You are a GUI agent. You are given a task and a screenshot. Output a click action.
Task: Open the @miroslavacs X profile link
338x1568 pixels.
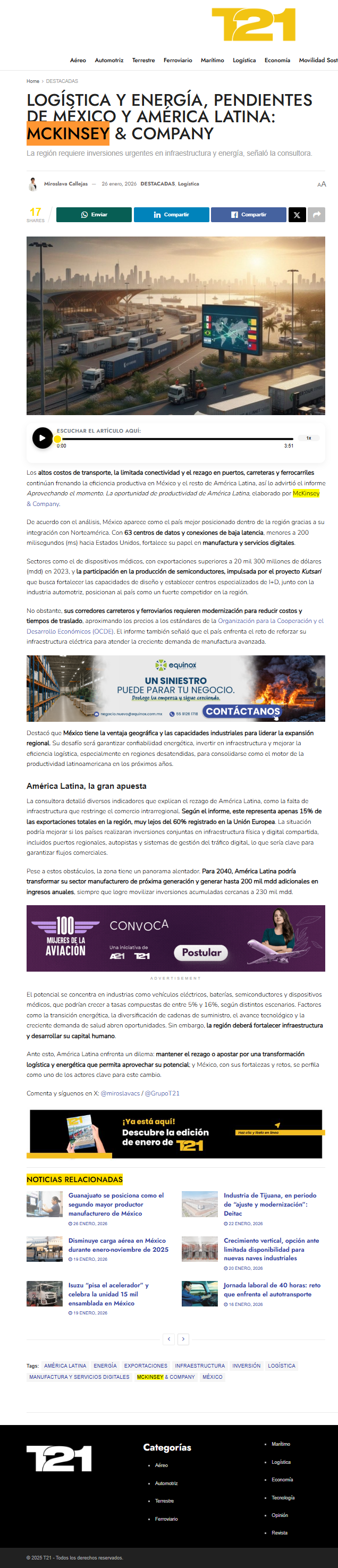pyautogui.click(x=120, y=1093)
